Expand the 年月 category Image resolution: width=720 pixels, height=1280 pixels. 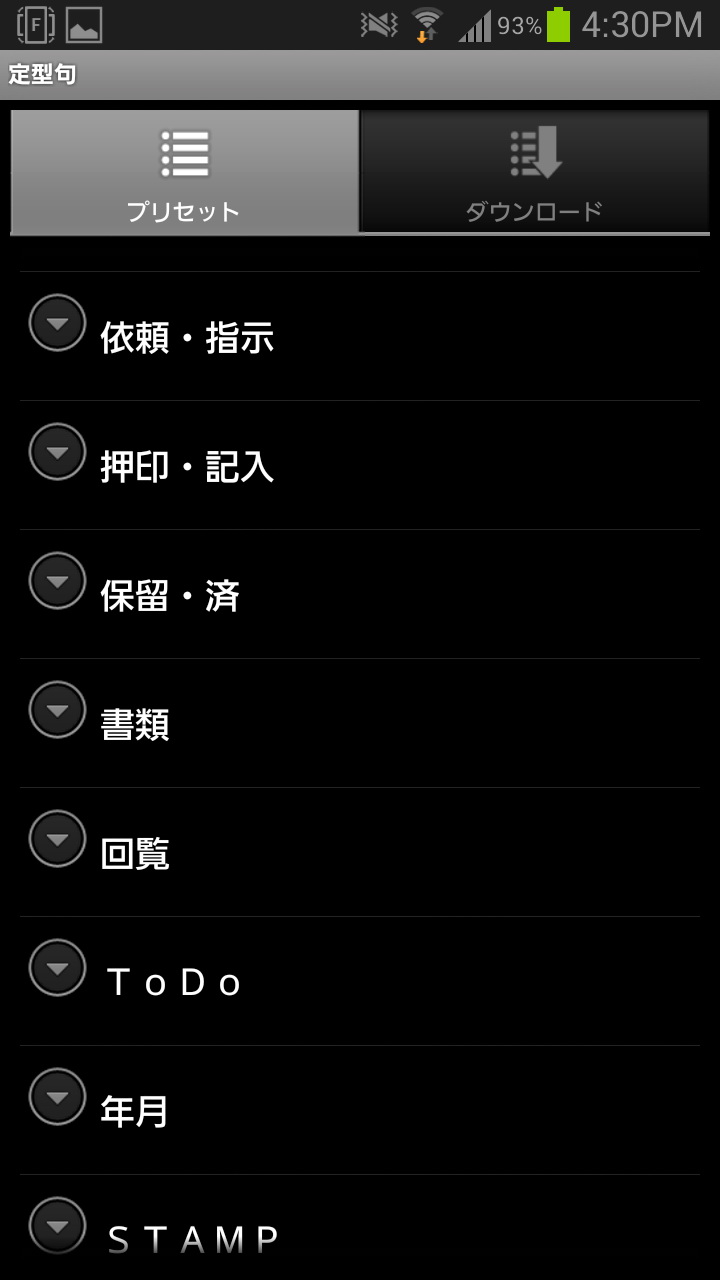click(57, 1097)
